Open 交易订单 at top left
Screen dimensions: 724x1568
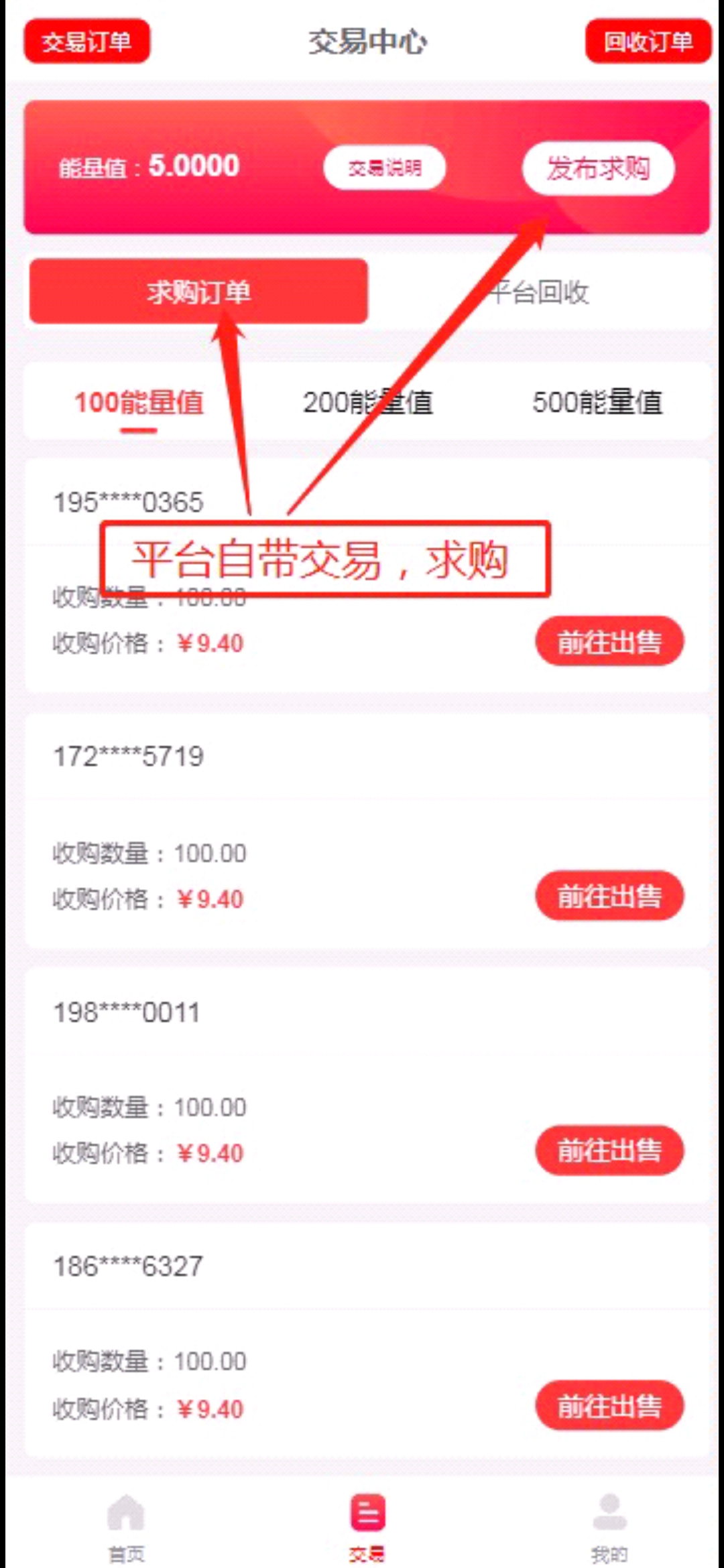tap(87, 42)
